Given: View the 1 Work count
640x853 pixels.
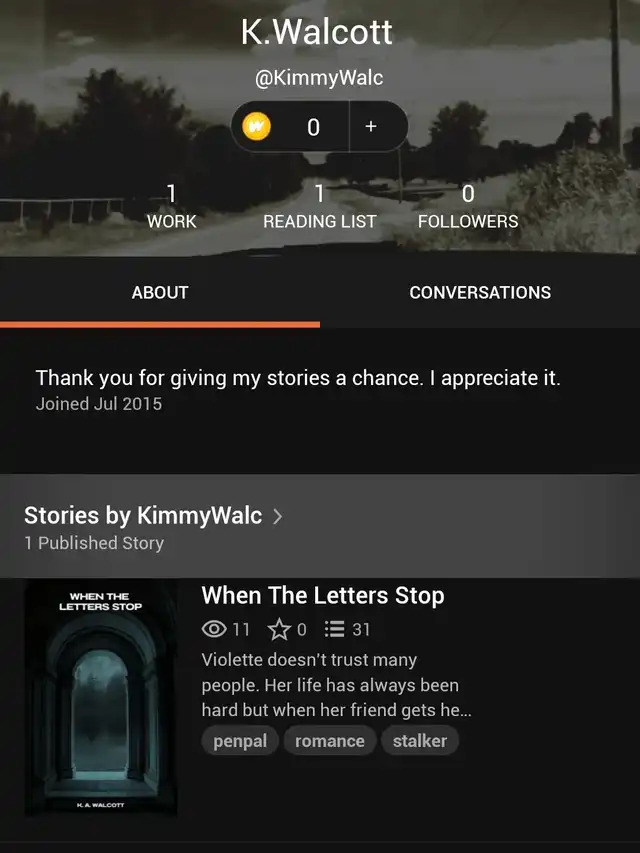Looking at the screenshot, I should pos(171,207).
